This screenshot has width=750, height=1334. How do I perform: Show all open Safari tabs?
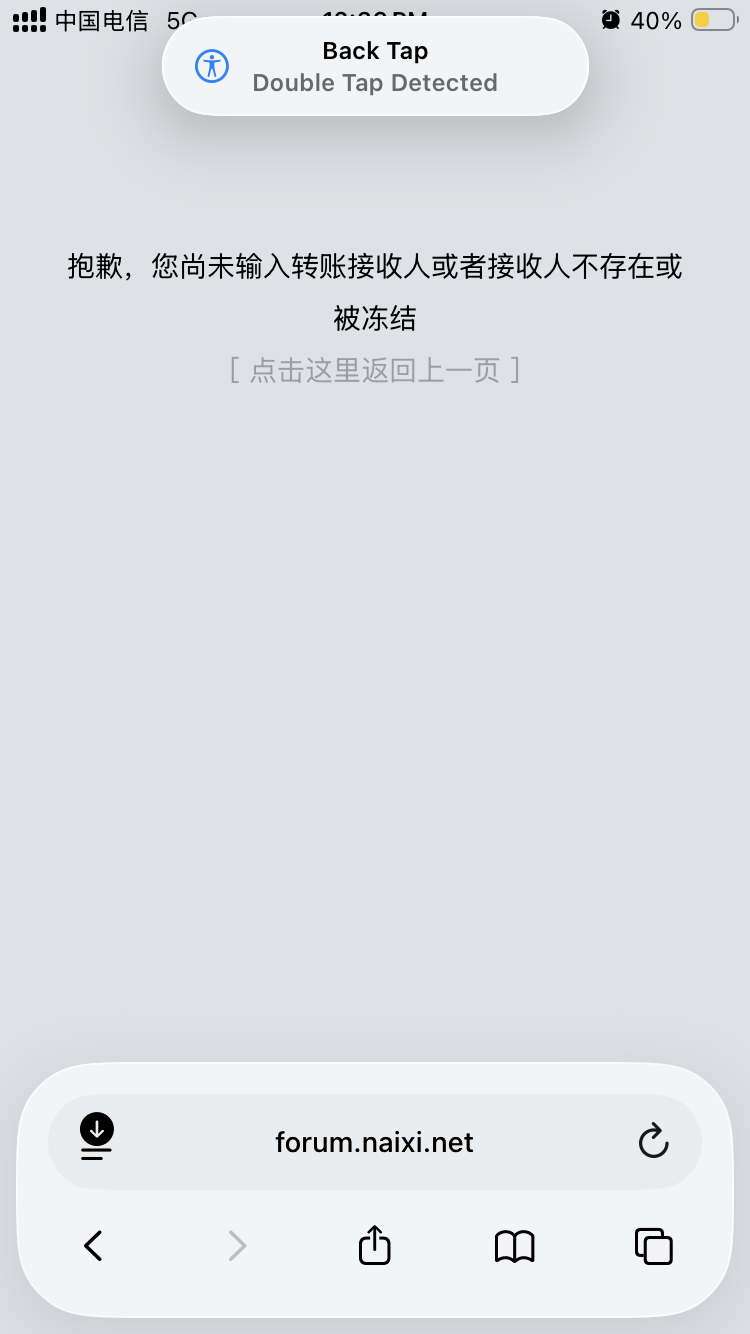[653, 1245]
